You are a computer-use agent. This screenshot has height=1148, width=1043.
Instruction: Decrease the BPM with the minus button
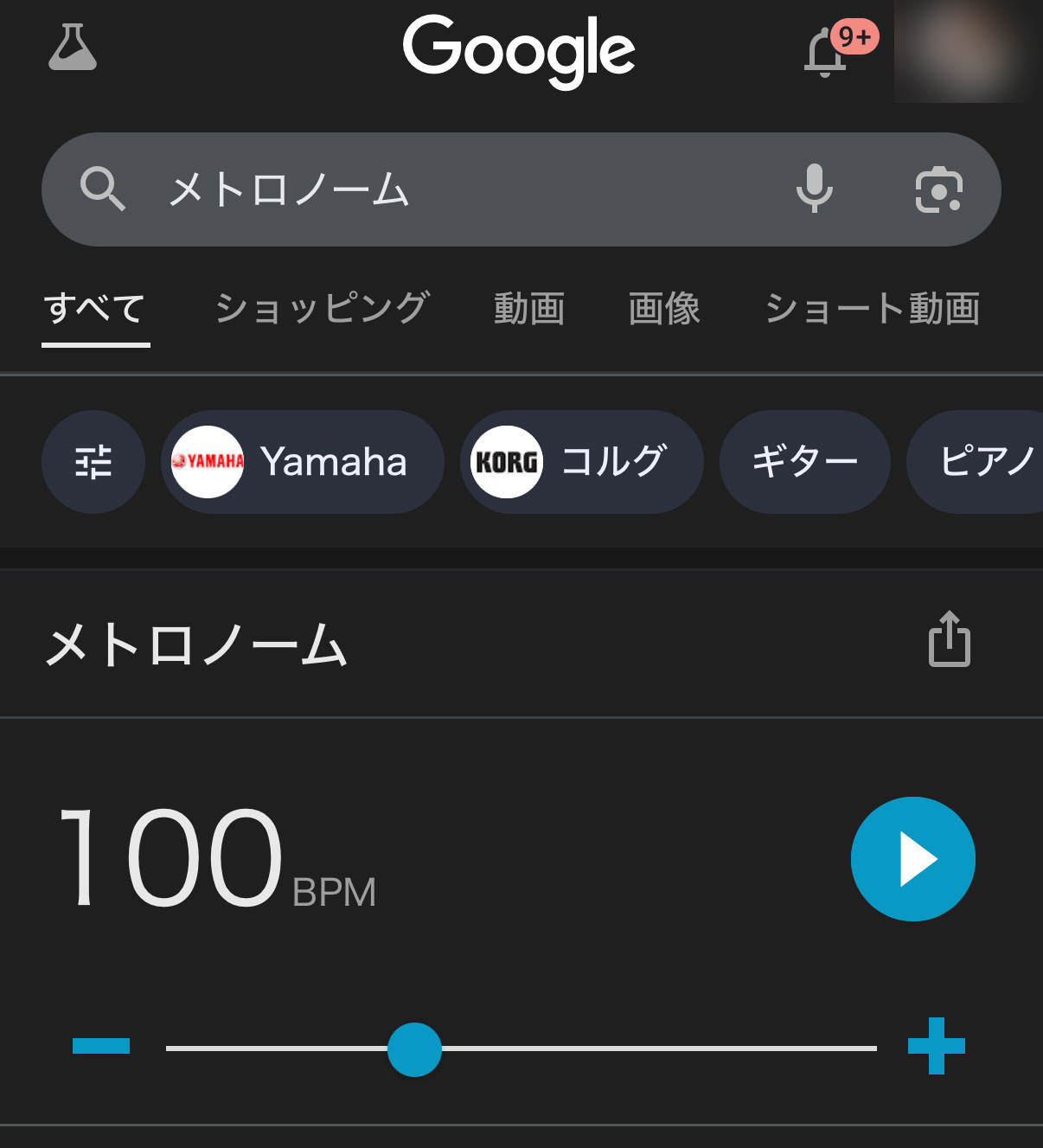pos(101,1046)
